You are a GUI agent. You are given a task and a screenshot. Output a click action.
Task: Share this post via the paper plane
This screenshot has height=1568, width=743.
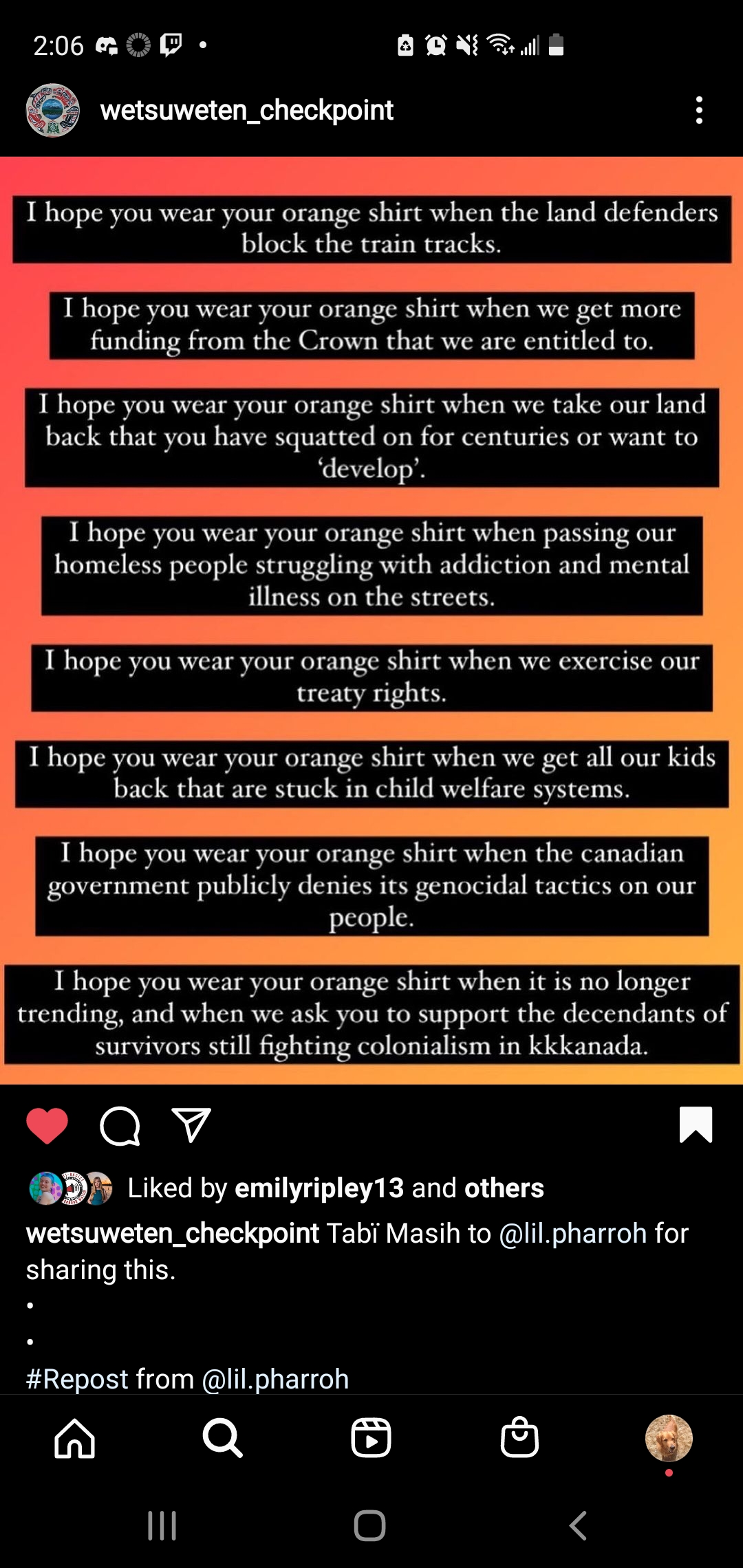point(191,1126)
